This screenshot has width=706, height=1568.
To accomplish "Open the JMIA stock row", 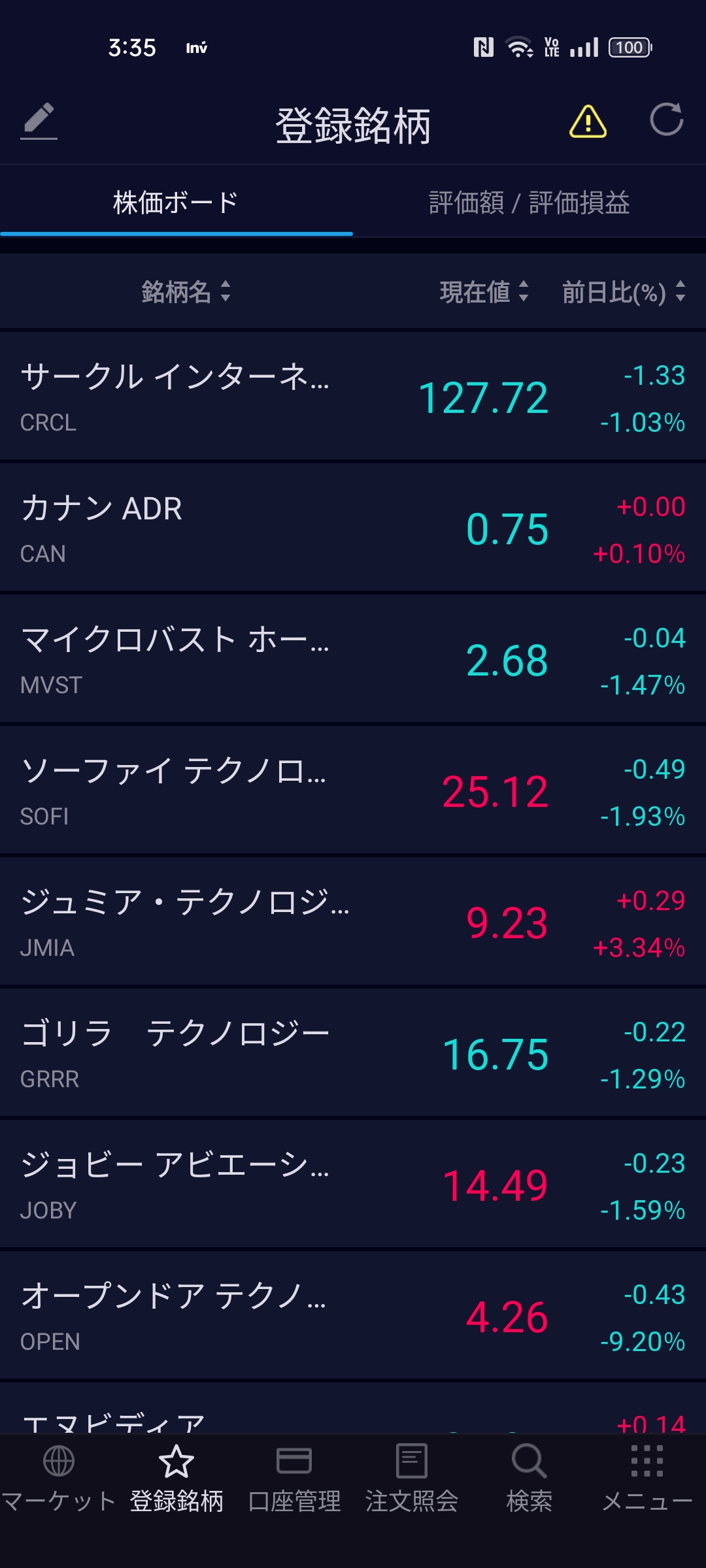I will (353, 923).
